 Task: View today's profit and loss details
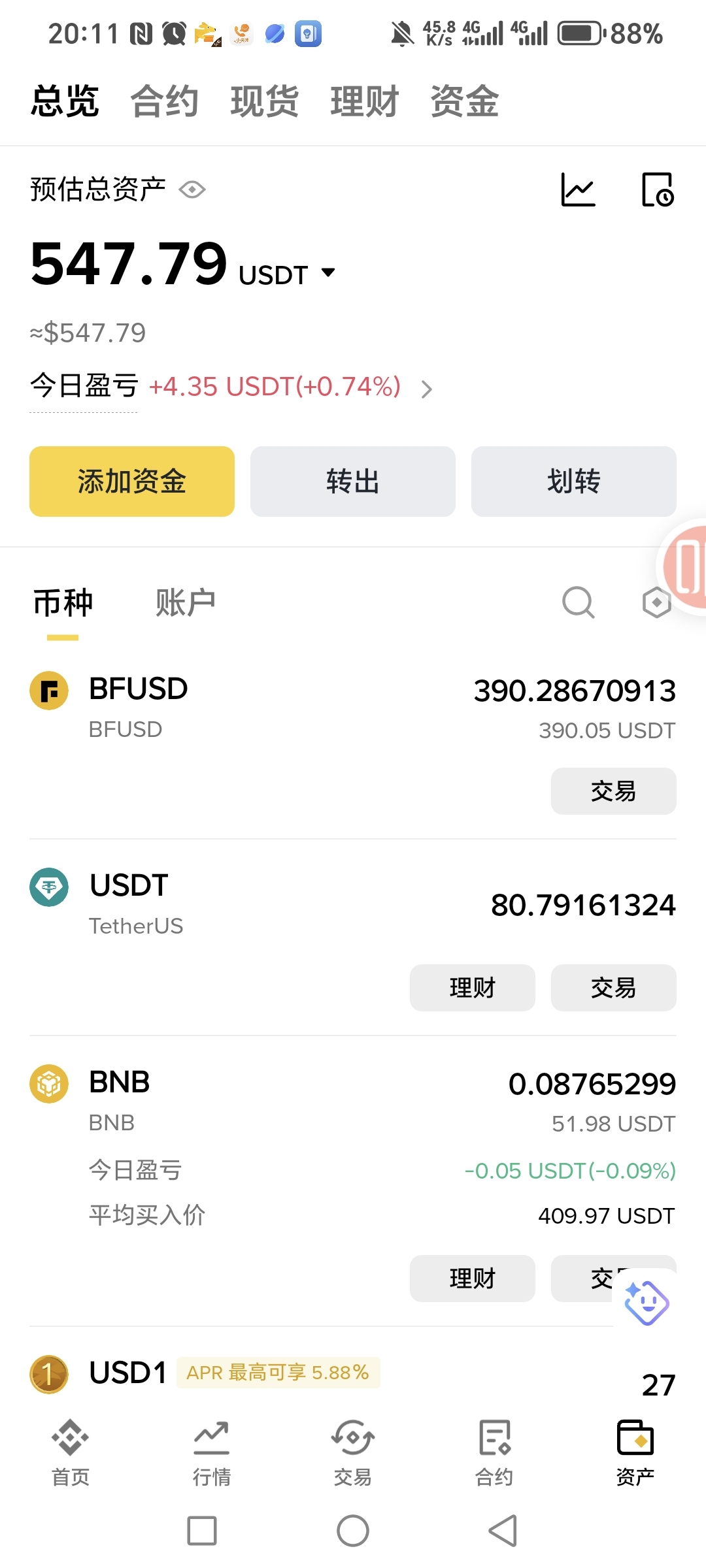(427, 389)
